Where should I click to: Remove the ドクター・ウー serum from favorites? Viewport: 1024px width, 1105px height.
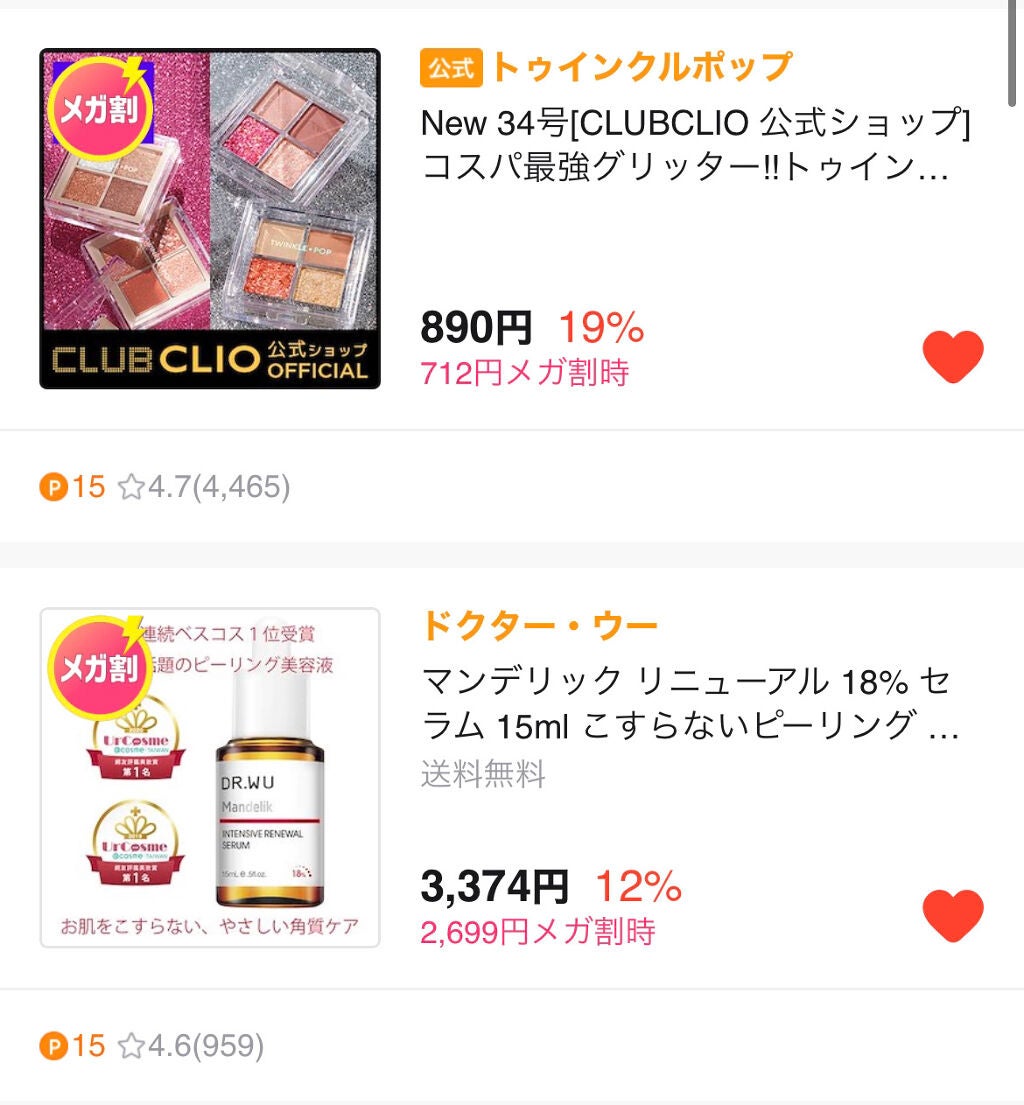[952, 915]
